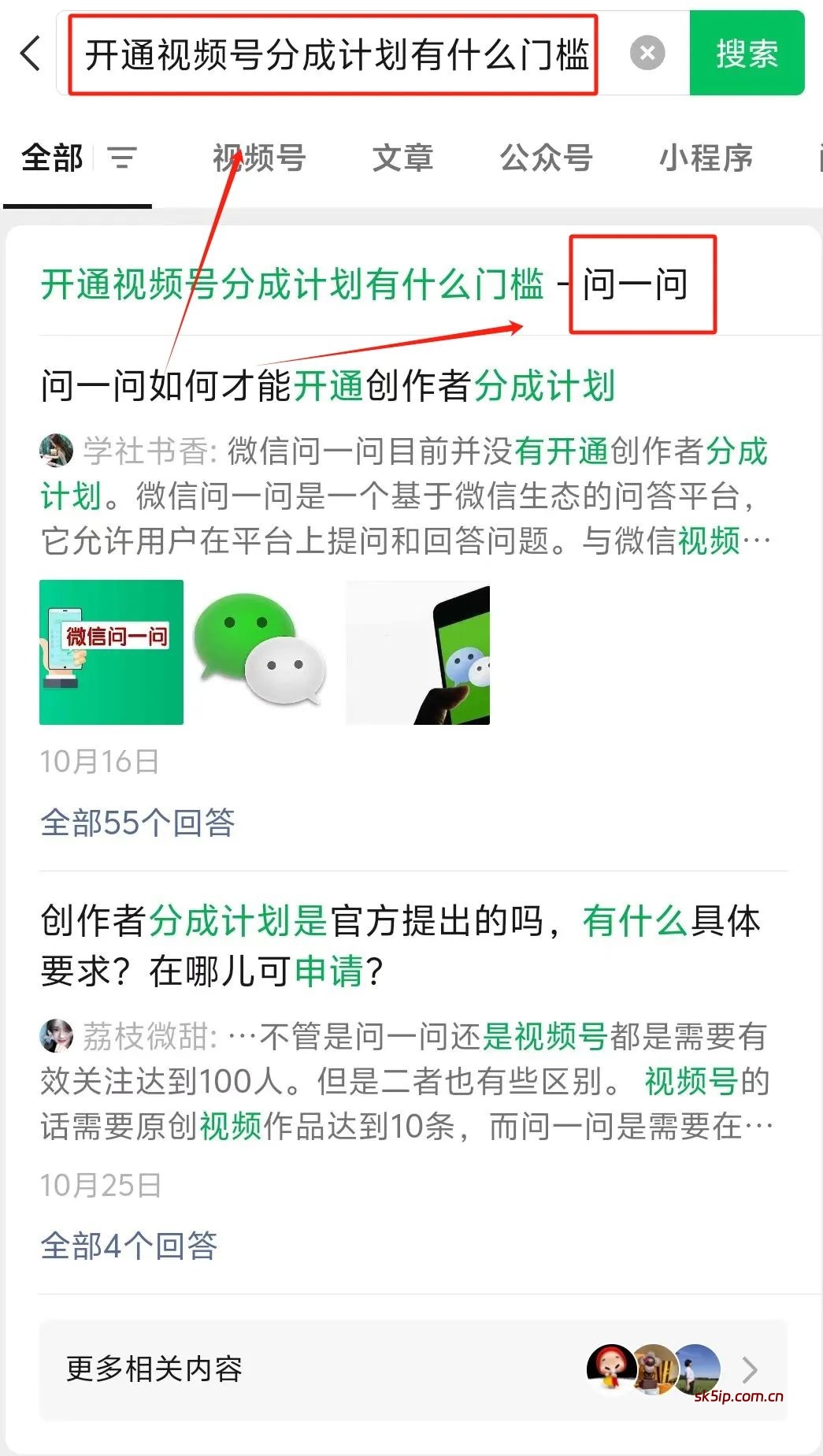Image resolution: width=823 pixels, height=1456 pixels.
Task: Switch to the 小程序 tab
Action: point(705,158)
